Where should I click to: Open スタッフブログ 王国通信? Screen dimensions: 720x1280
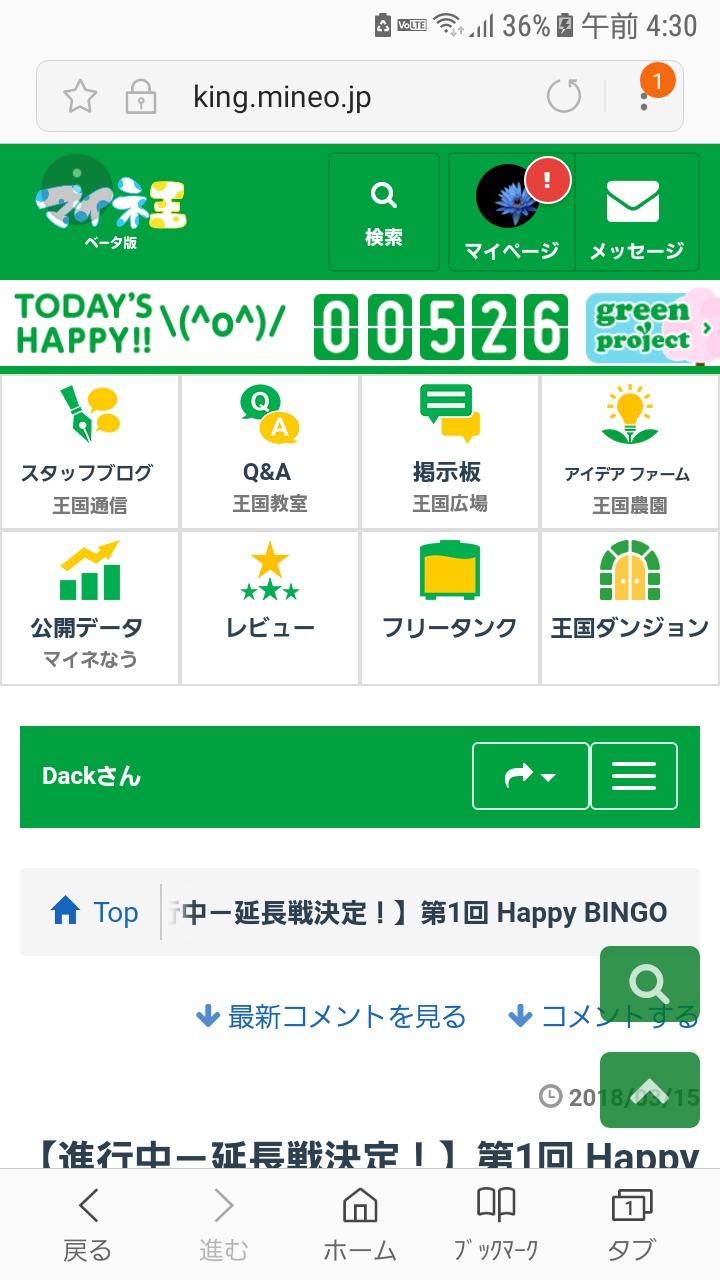pos(90,452)
